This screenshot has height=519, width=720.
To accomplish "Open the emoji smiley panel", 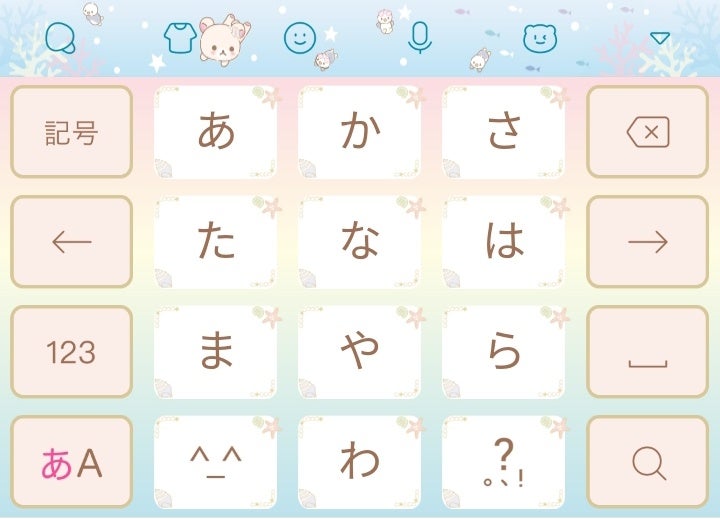I will (x=300, y=38).
